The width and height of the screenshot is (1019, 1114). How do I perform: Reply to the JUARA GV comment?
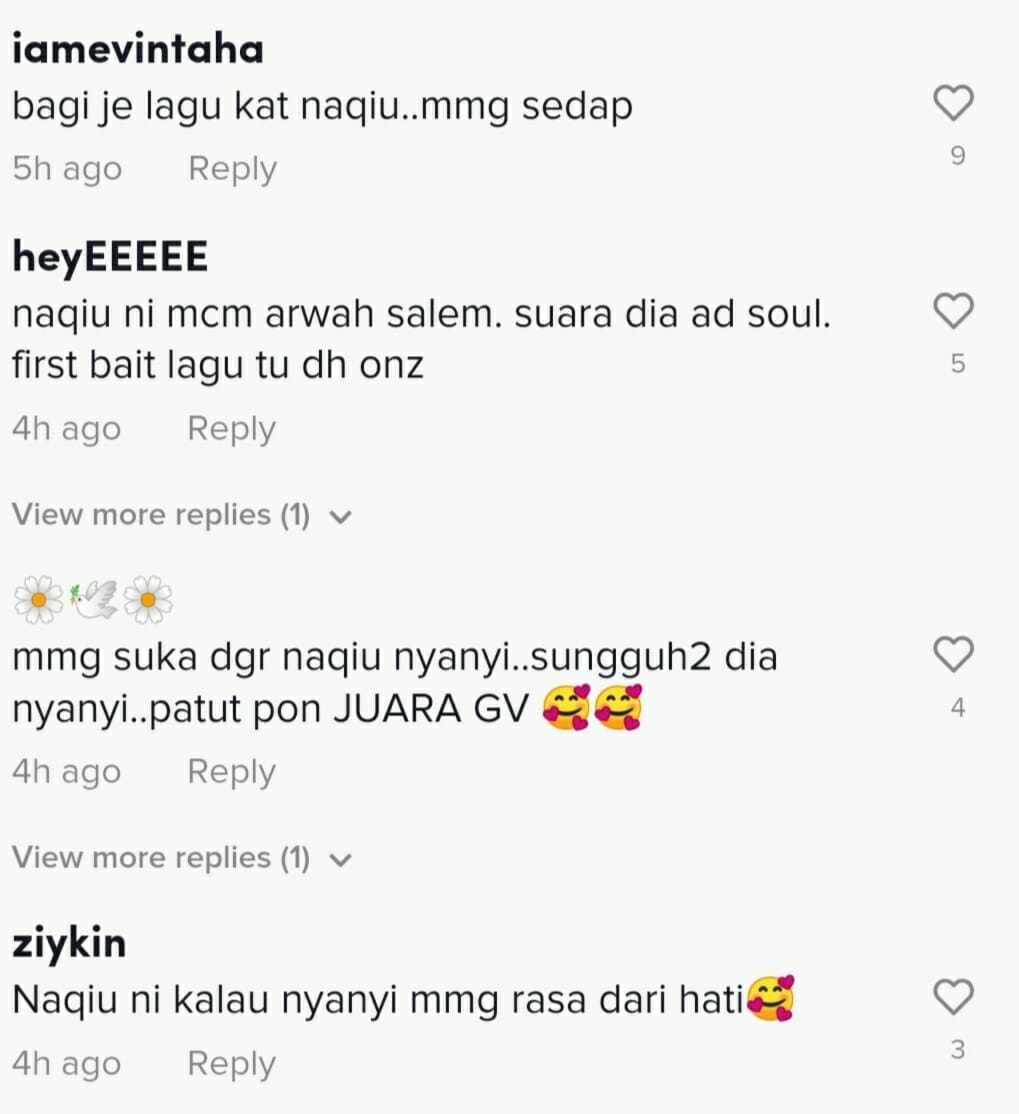pyautogui.click(x=232, y=772)
